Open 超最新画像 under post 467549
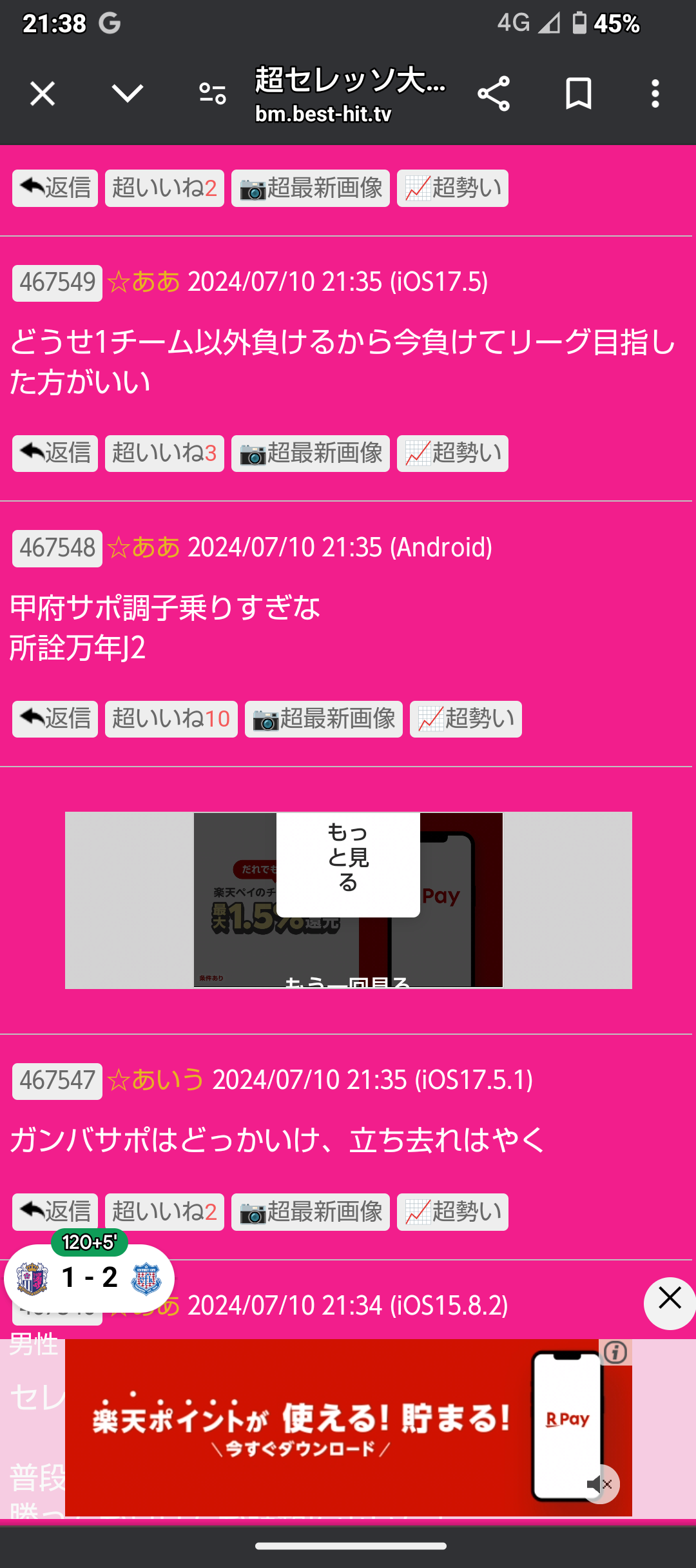This screenshot has width=696, height=1568. [x=310, y=454]
